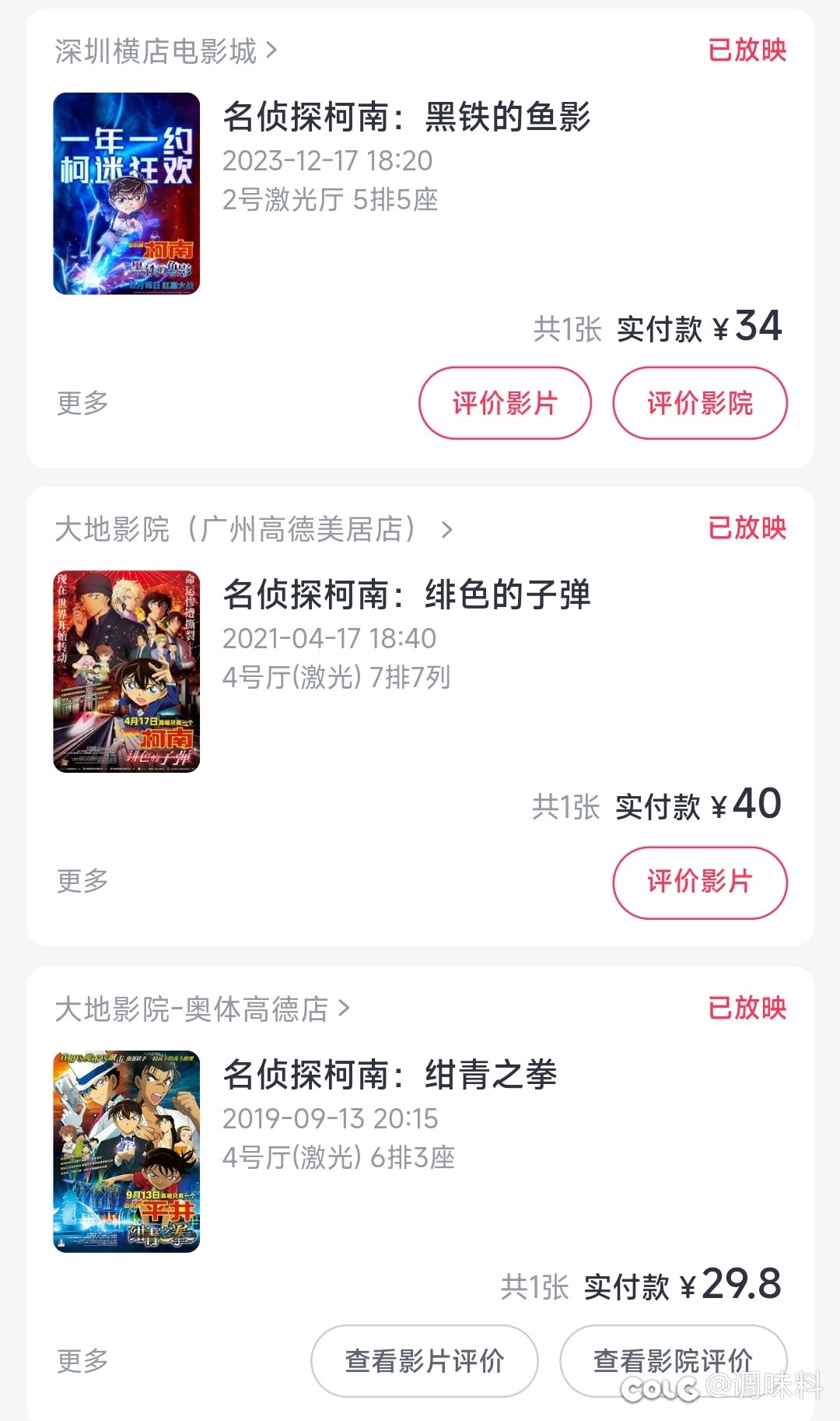840x1421 pixels.
Task: Tap 评价影院 for 深圳横店电影城 order
Action: pyautogui.click(x=700, y=403)
